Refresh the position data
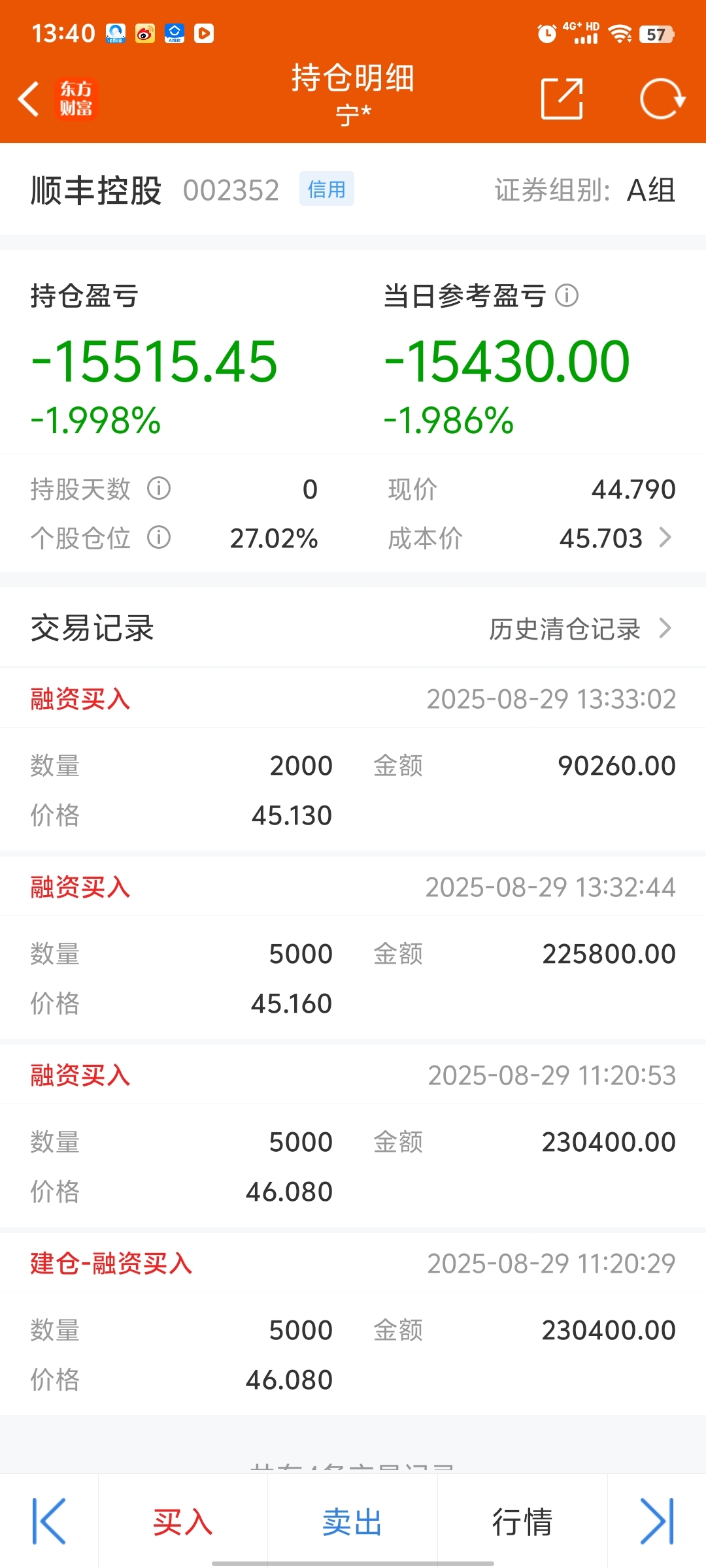The width and height of the screenshot is (706, 1568). tap(662, 99)
